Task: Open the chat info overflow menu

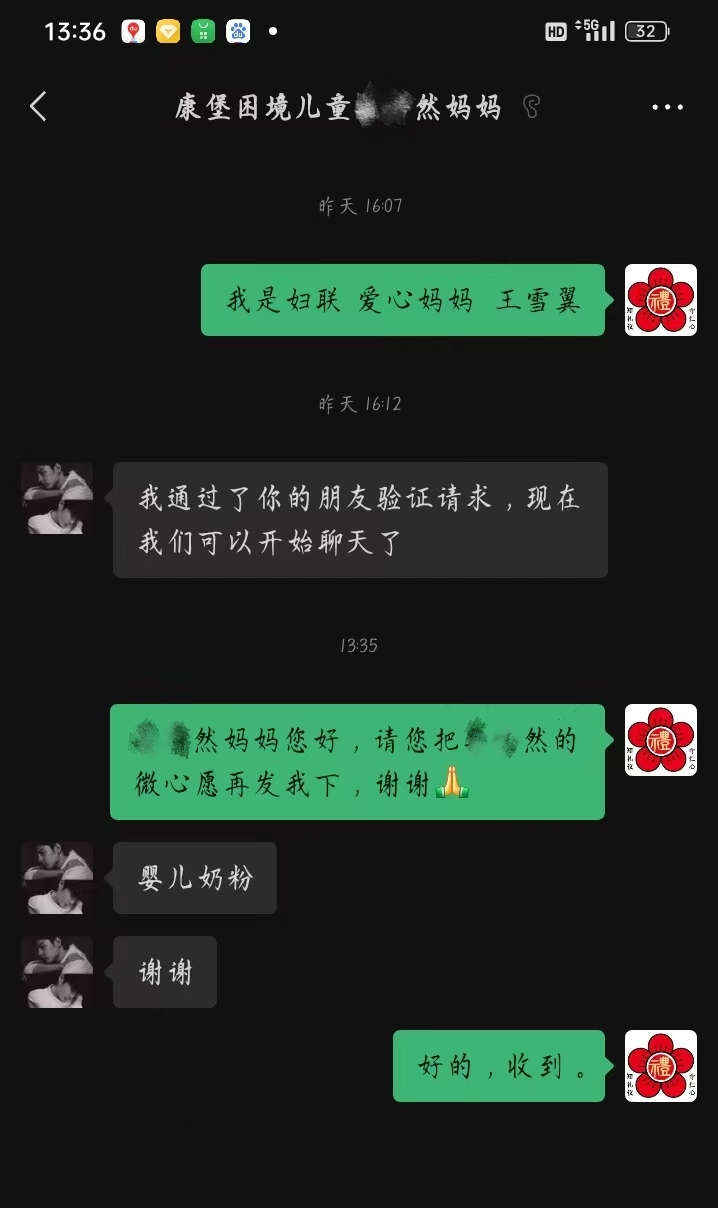Action: [667, 107]
